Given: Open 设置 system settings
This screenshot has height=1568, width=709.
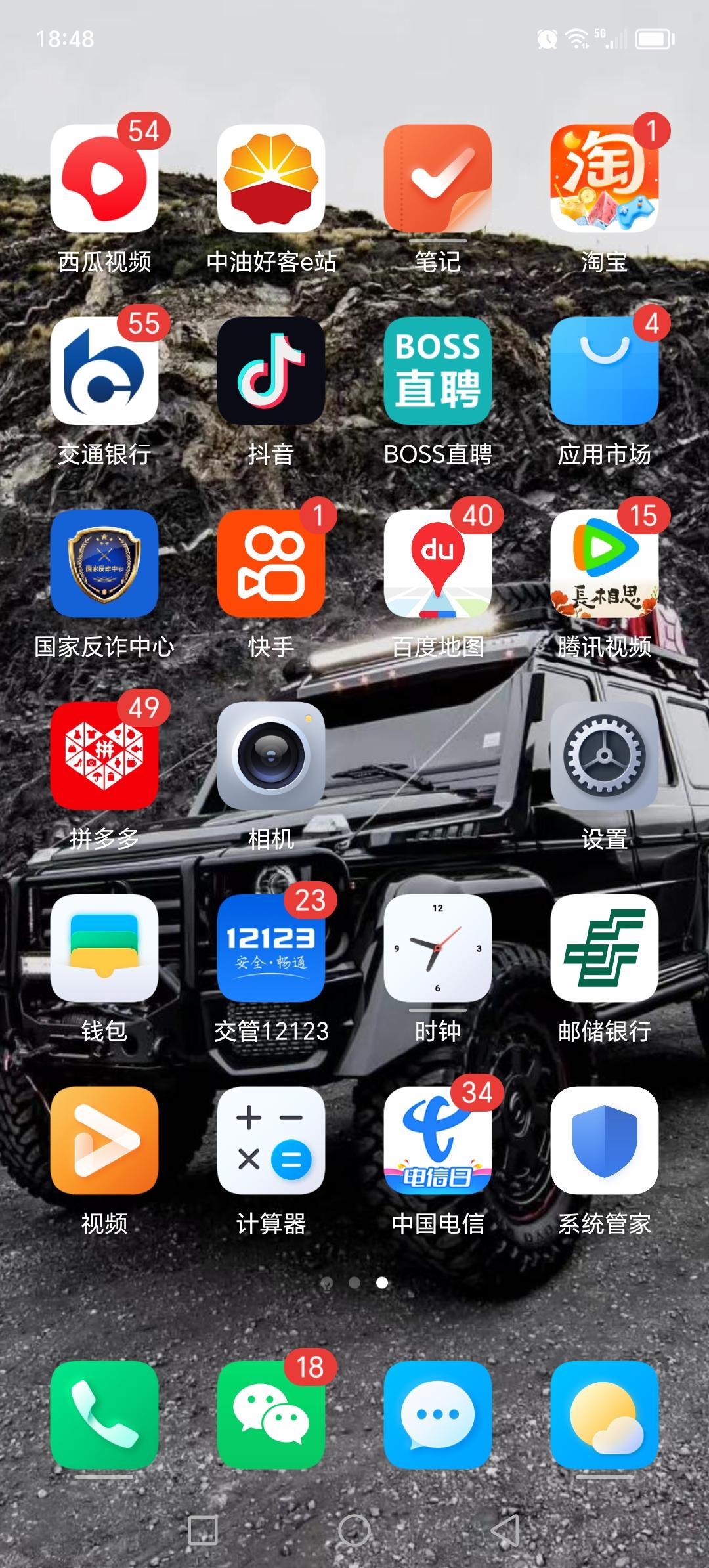Looking at the screenshot, I should coord(603,755).
